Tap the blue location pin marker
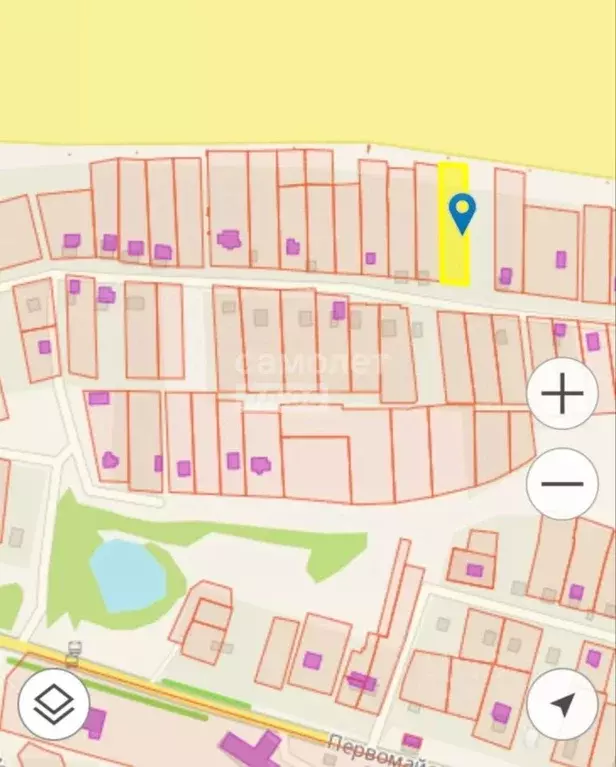616x767 pixels. [x=462, y=212]
